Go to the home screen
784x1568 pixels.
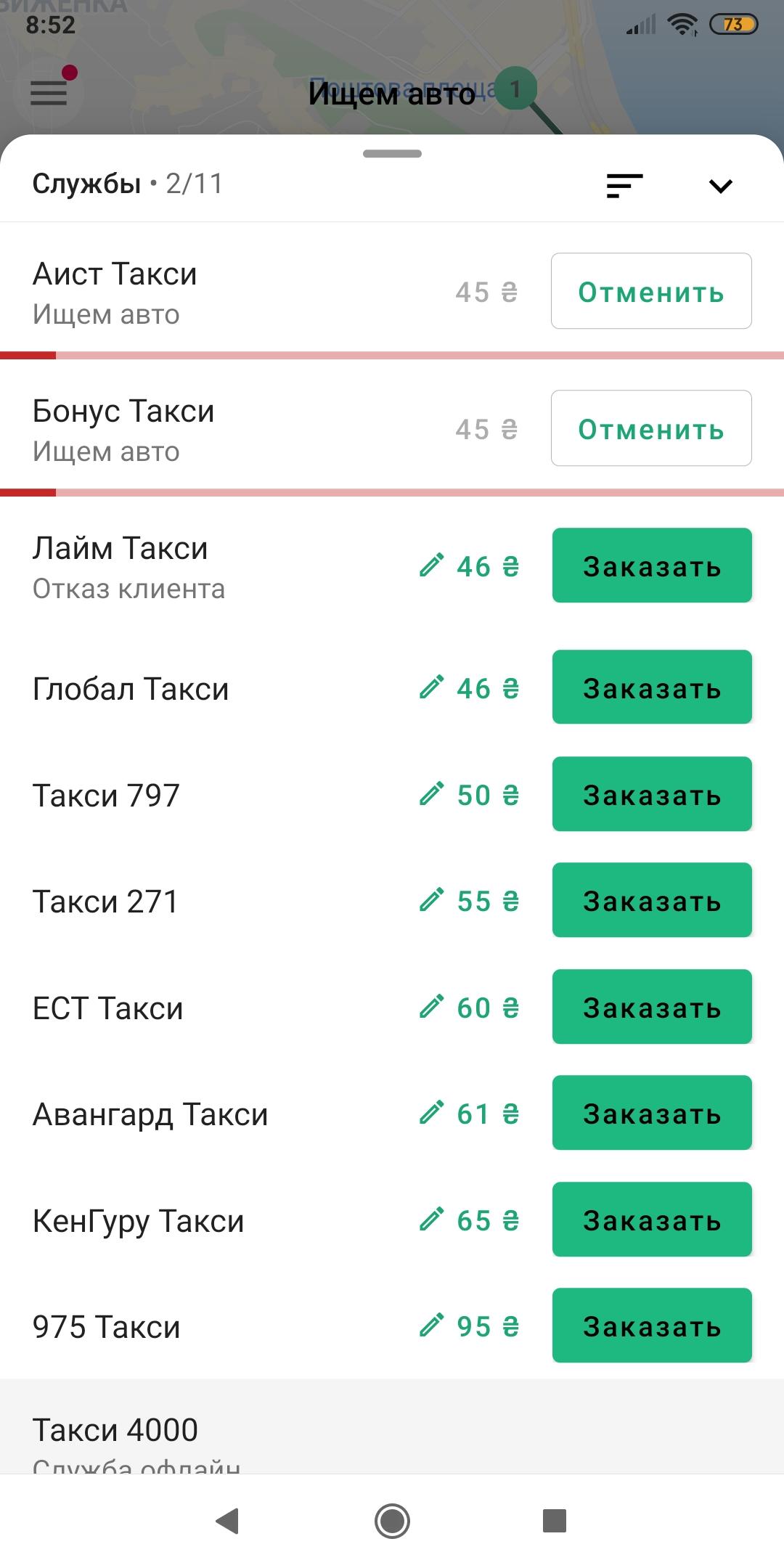(x=392, y=1521)
